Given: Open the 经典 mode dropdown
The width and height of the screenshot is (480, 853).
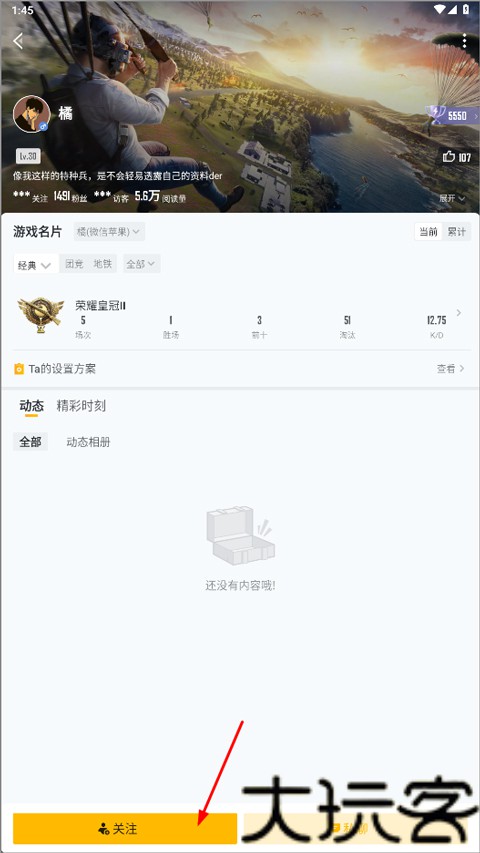Looking at the screenshot, I should click(x=35, y=265).
